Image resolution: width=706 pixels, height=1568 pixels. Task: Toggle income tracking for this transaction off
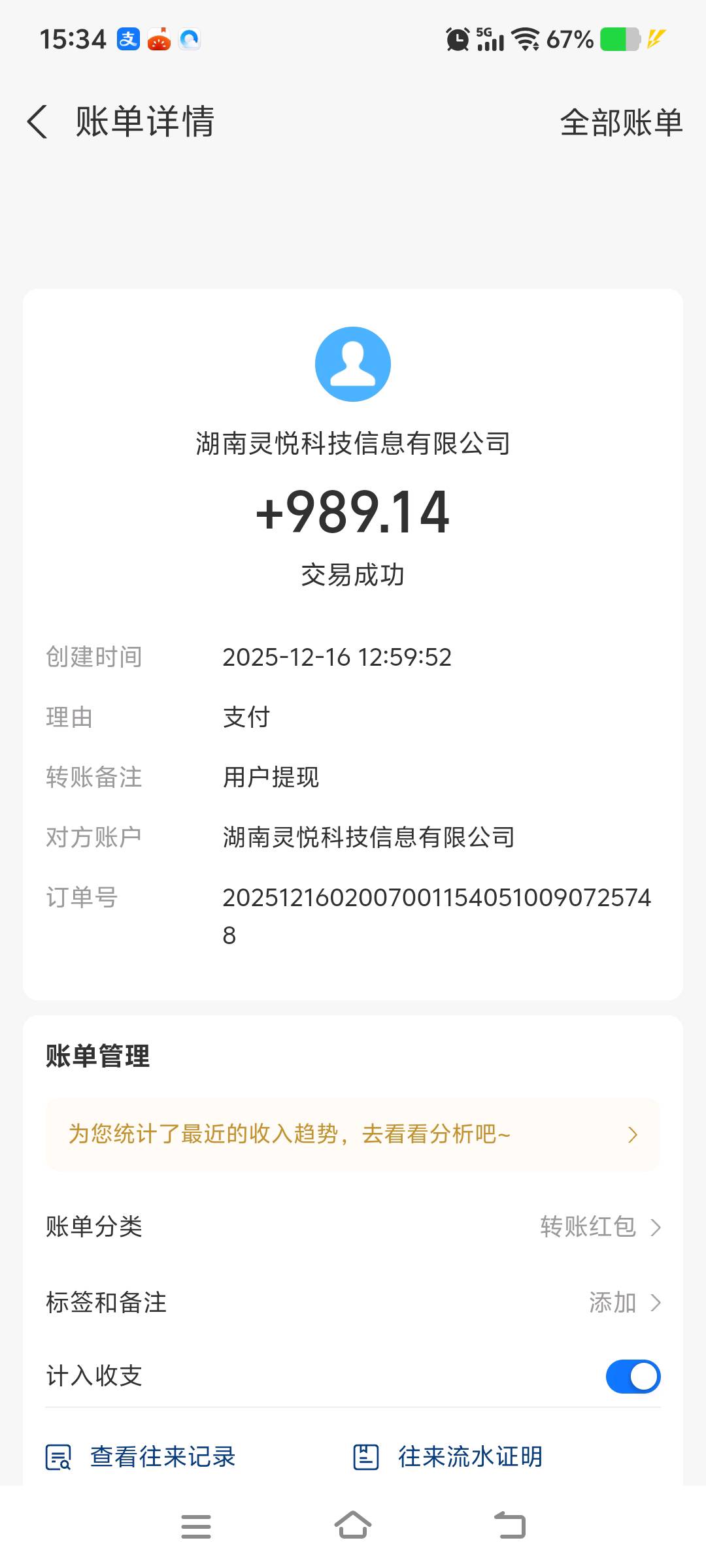click(632, 1375)
